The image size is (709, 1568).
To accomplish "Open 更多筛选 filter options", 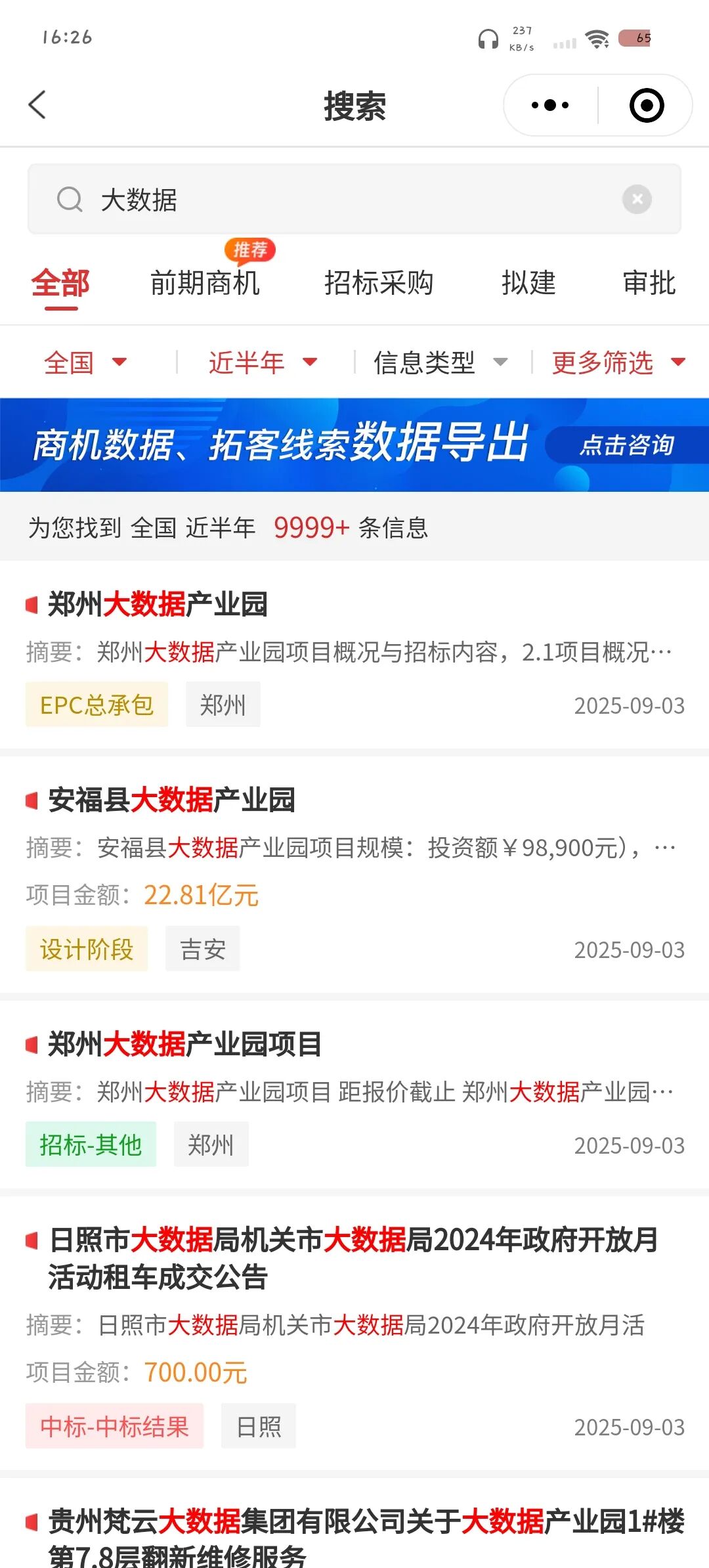I will click(618, 362).
